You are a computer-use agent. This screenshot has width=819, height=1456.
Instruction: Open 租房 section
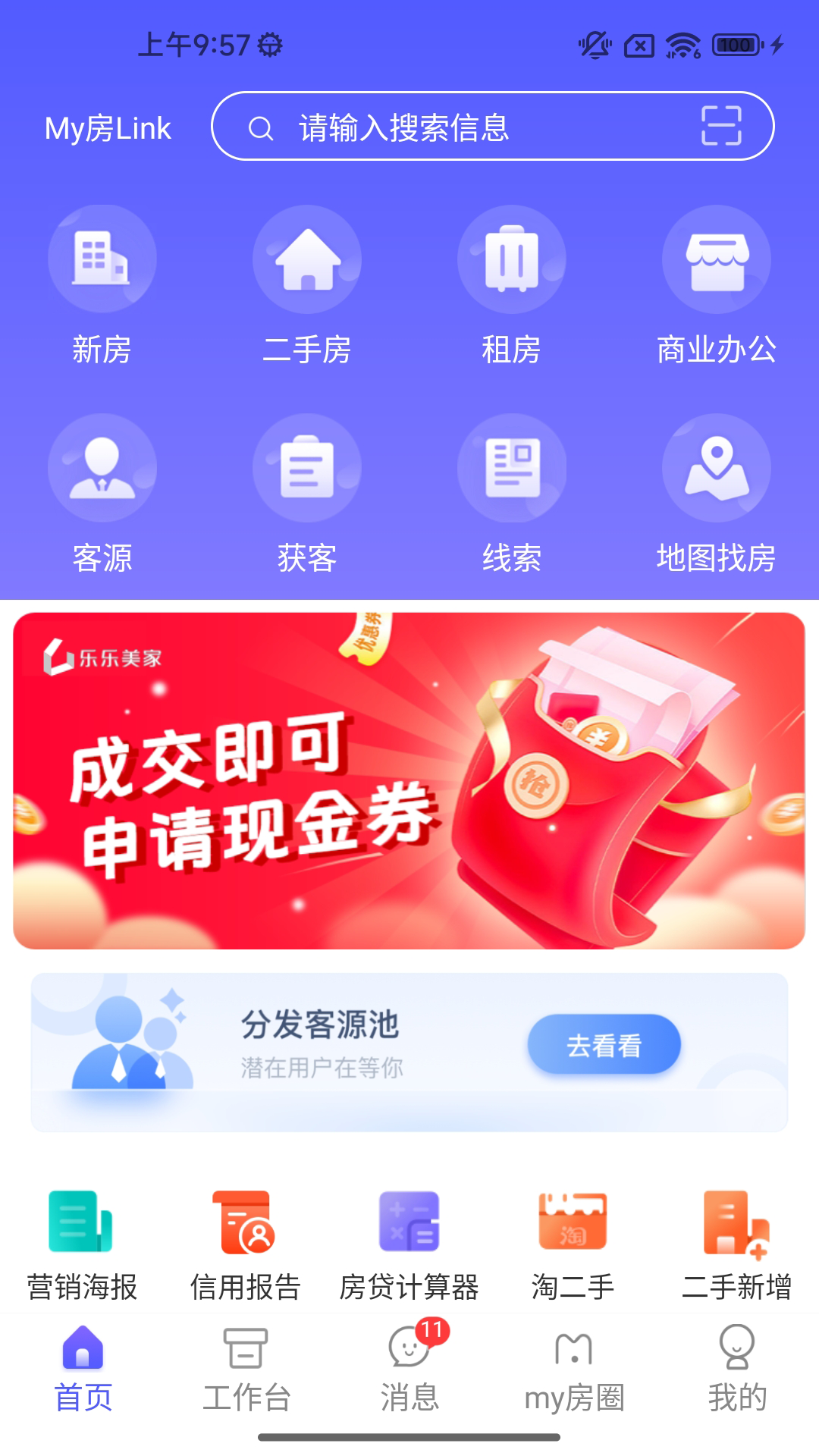(512, 286)
